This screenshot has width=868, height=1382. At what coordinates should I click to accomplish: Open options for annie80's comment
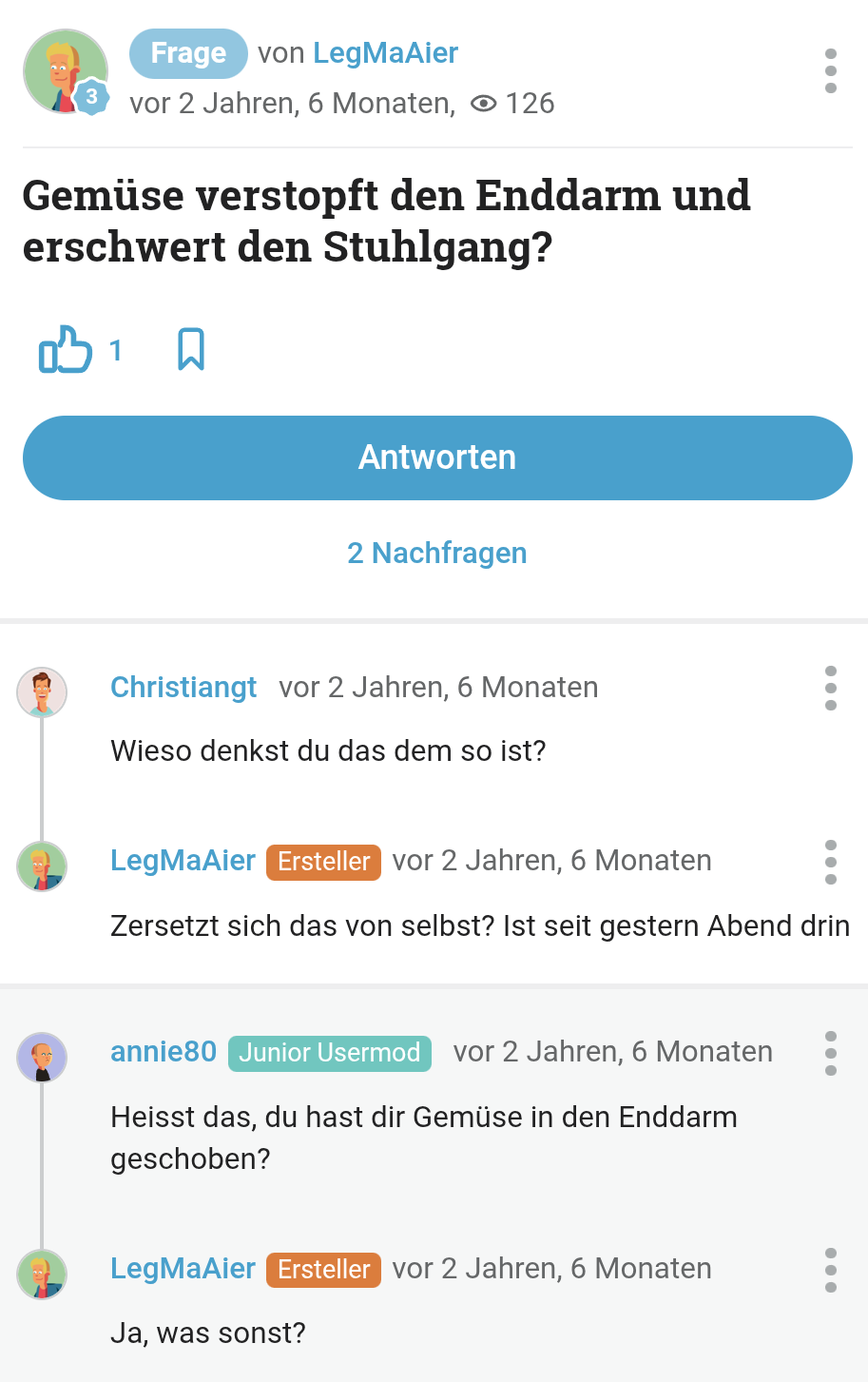pos(831,1053)
